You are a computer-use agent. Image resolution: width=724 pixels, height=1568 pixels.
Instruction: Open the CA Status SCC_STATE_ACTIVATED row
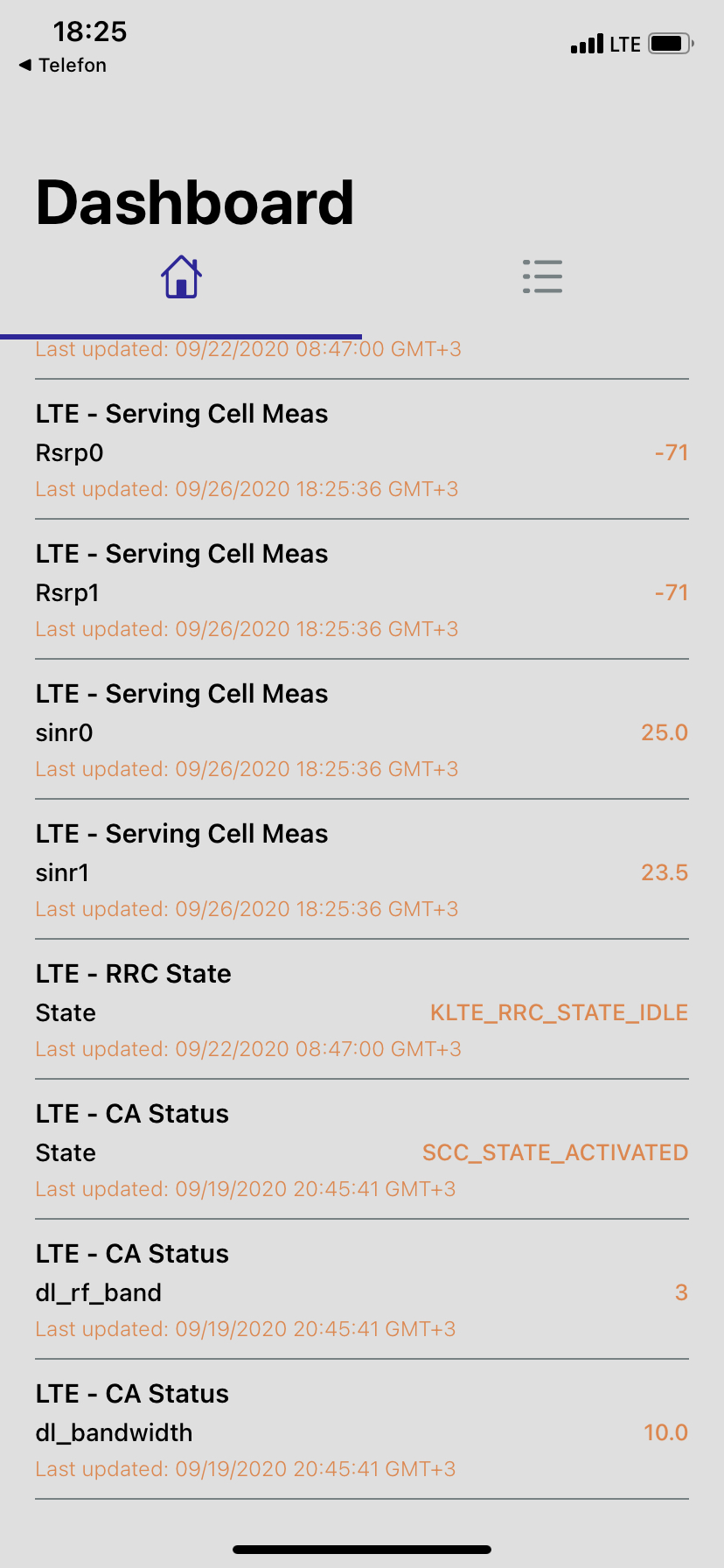pyautogui.click(x=362, y=1150)
